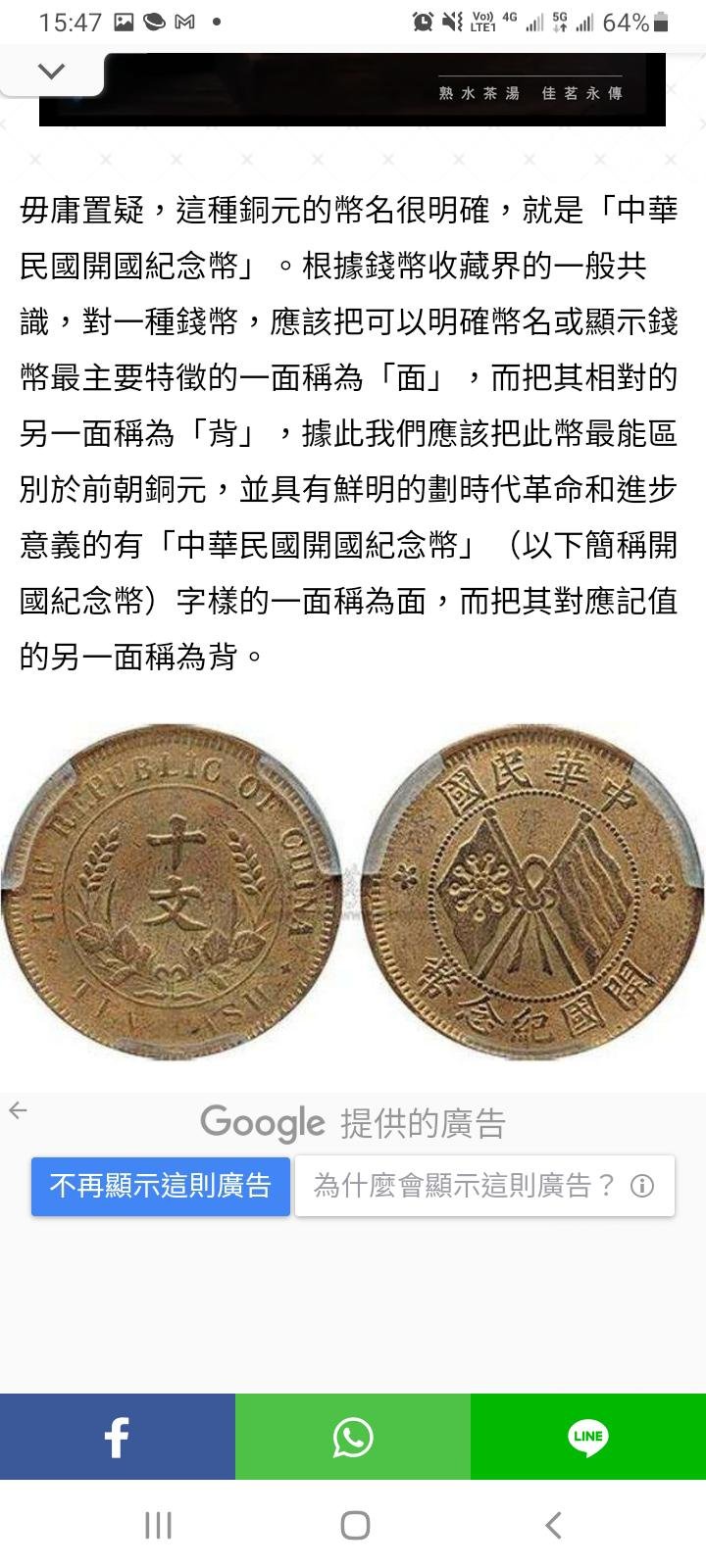
Task: Tap 不再顯示這則廣告 button
Action: pyautogui.click(x=161, y=1186)
